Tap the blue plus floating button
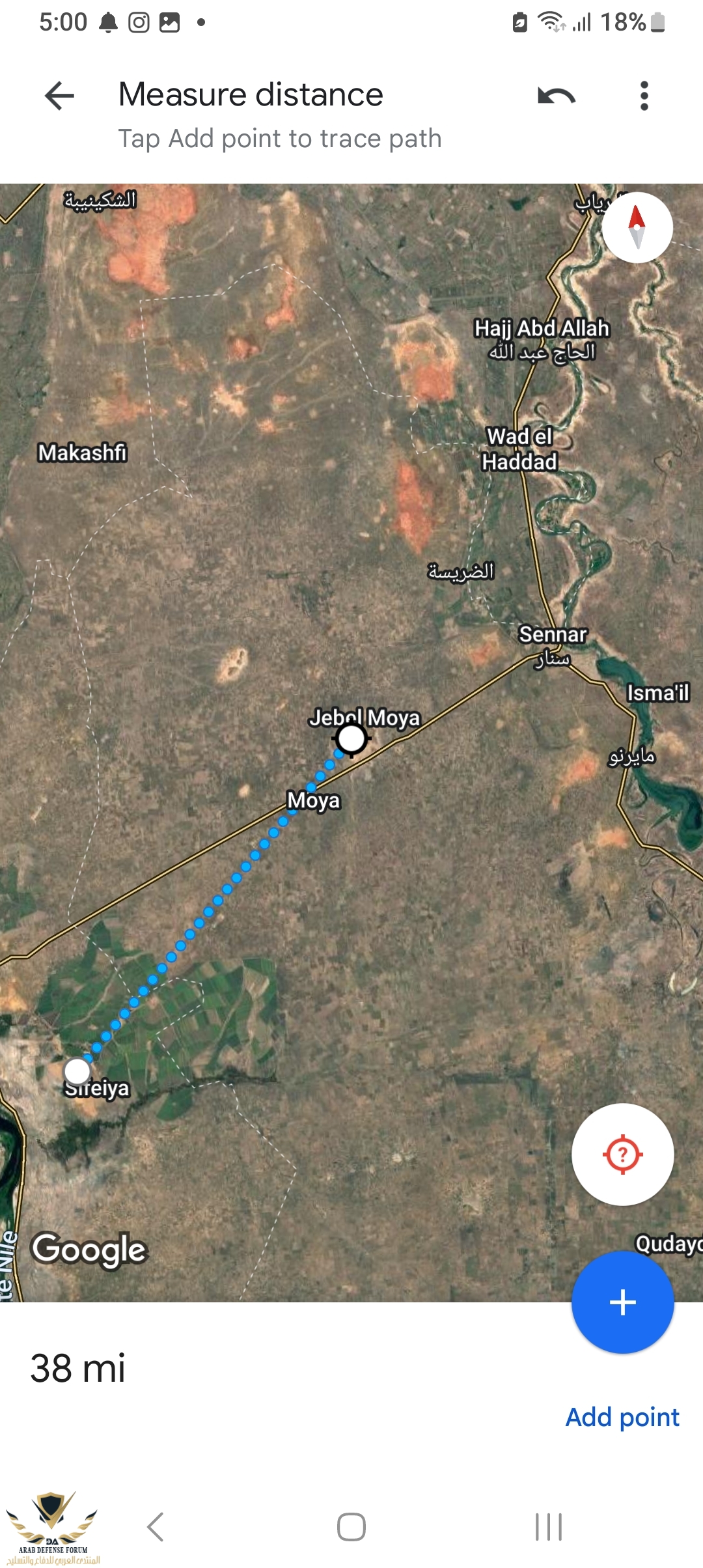Screen dimensions: 703x1568 coord(622,1302)
